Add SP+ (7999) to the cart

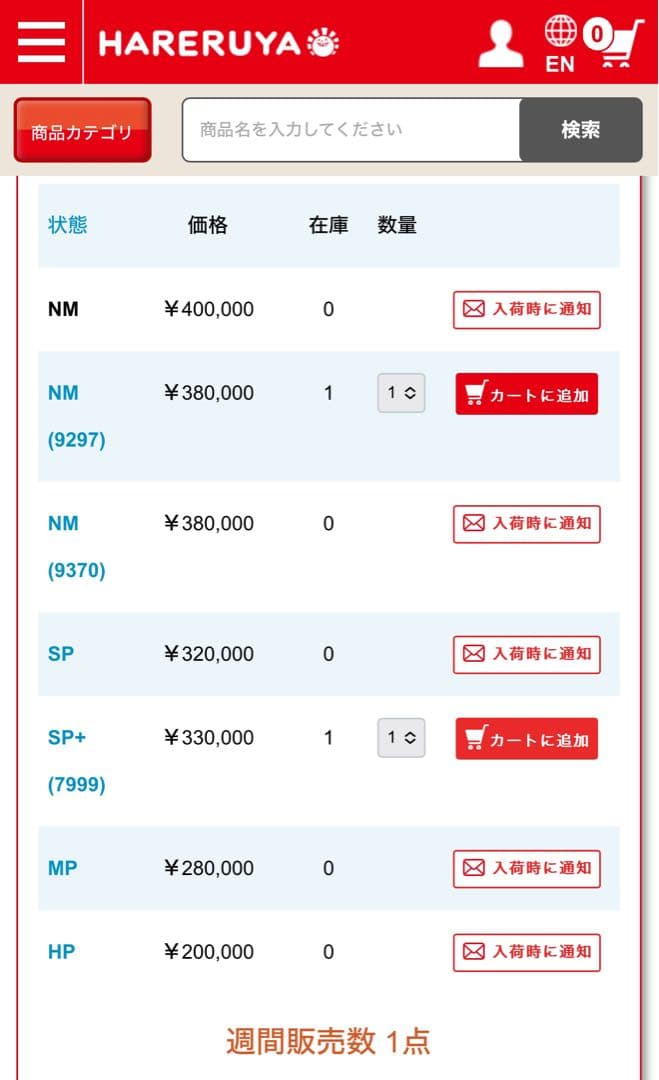coord(526,739)
